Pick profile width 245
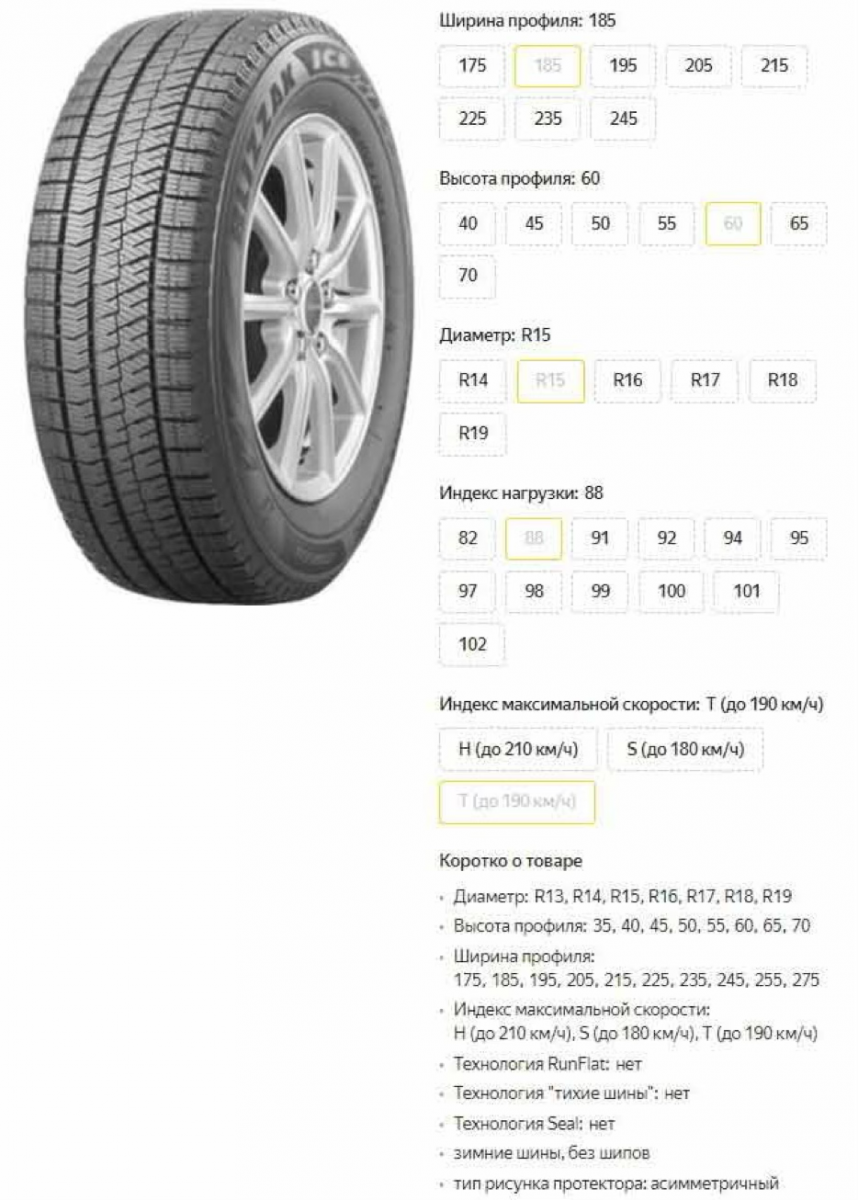The width and height of the screenshot is (858, 1200). coord(623,118)
